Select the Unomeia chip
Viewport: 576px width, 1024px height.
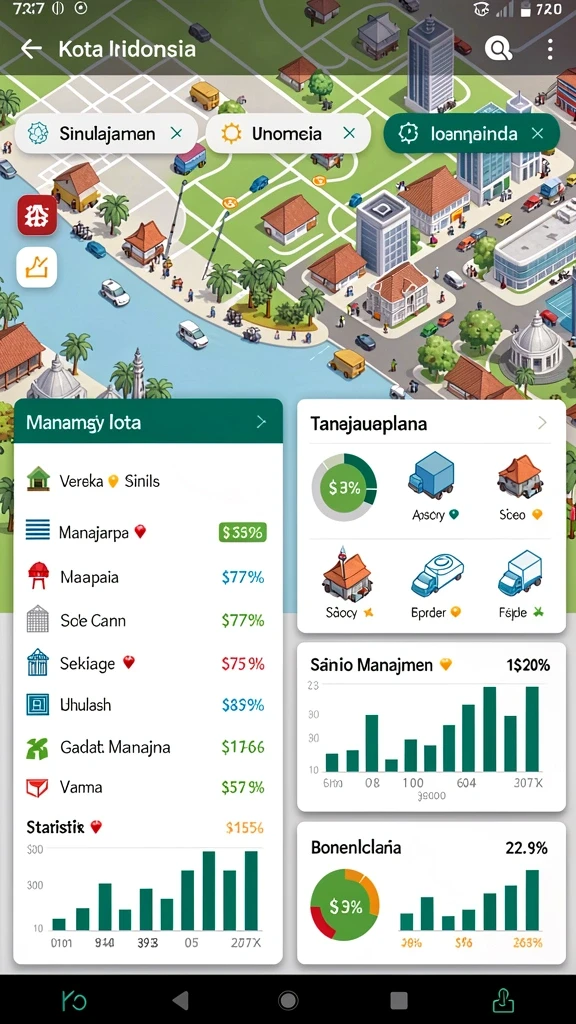[288, 134]
